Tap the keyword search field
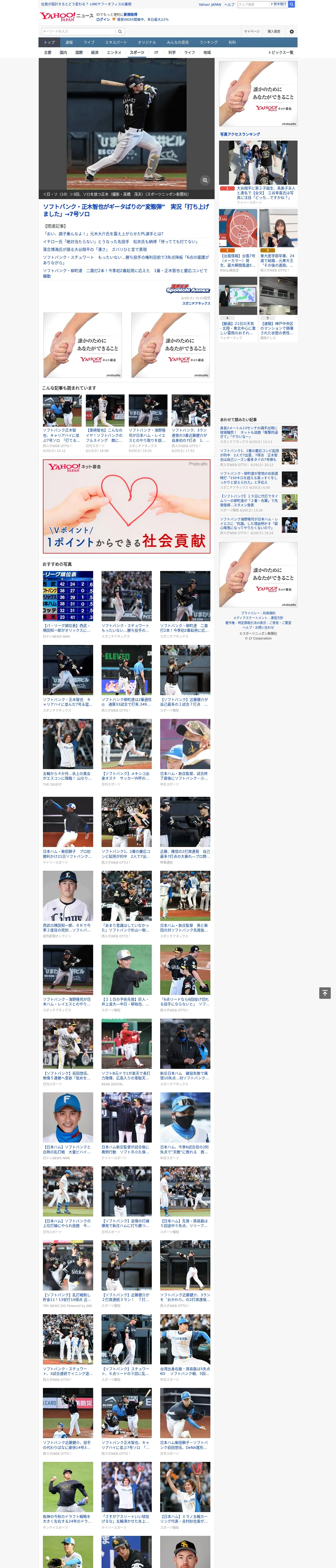Image resolution: width=336 pixels, height=1568 pixels. 78,31
